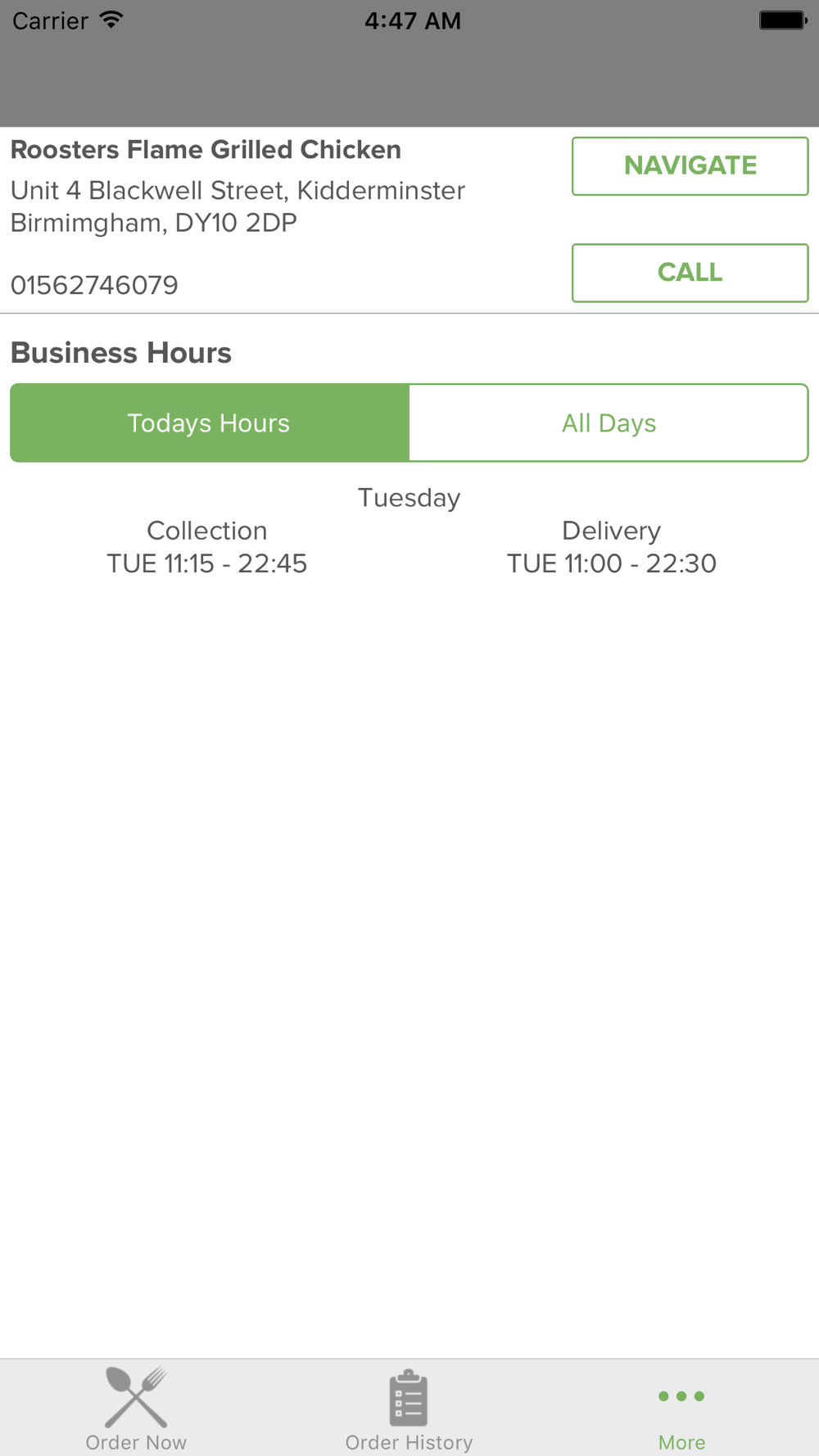Screen dimensions: 819x1456
Task: Call the restaurant with the CALL button
Action: [x=690, y=273]
